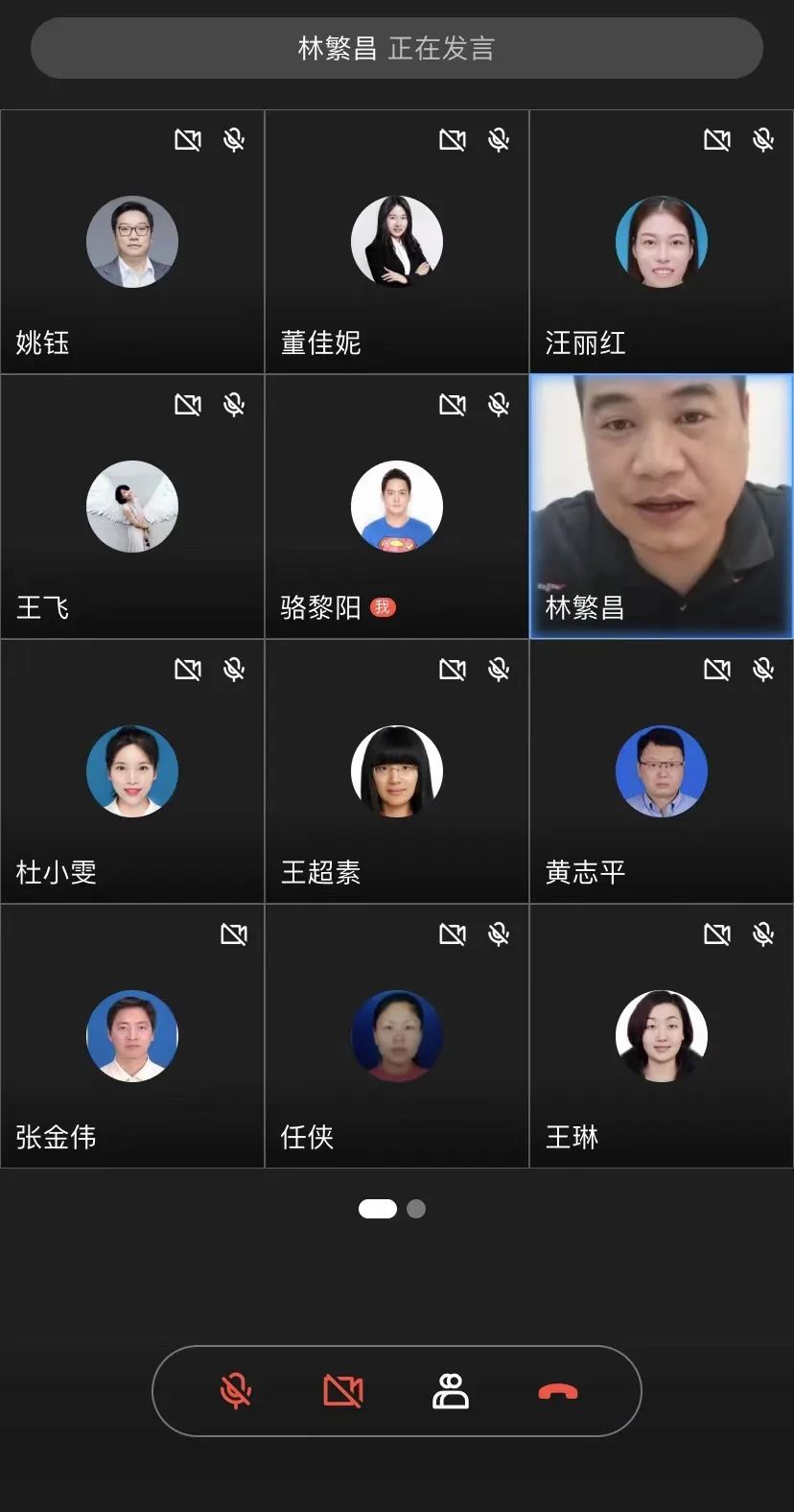The height and width of the screenshot is (1512, 794).
Task: Tap 任侠's participant tile
Action: (397, 1036)
